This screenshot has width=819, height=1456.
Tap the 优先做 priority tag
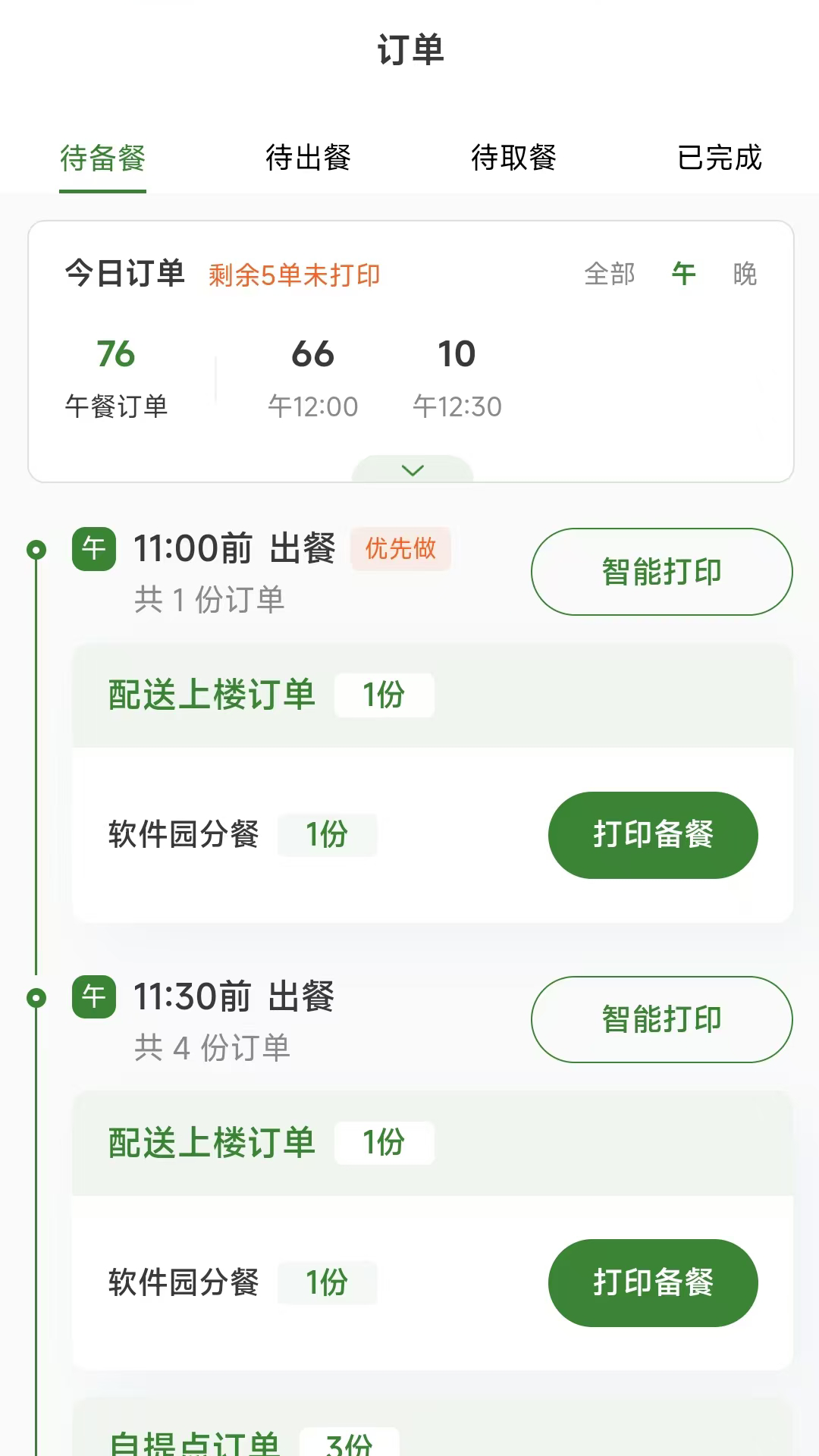coord(401,549)
